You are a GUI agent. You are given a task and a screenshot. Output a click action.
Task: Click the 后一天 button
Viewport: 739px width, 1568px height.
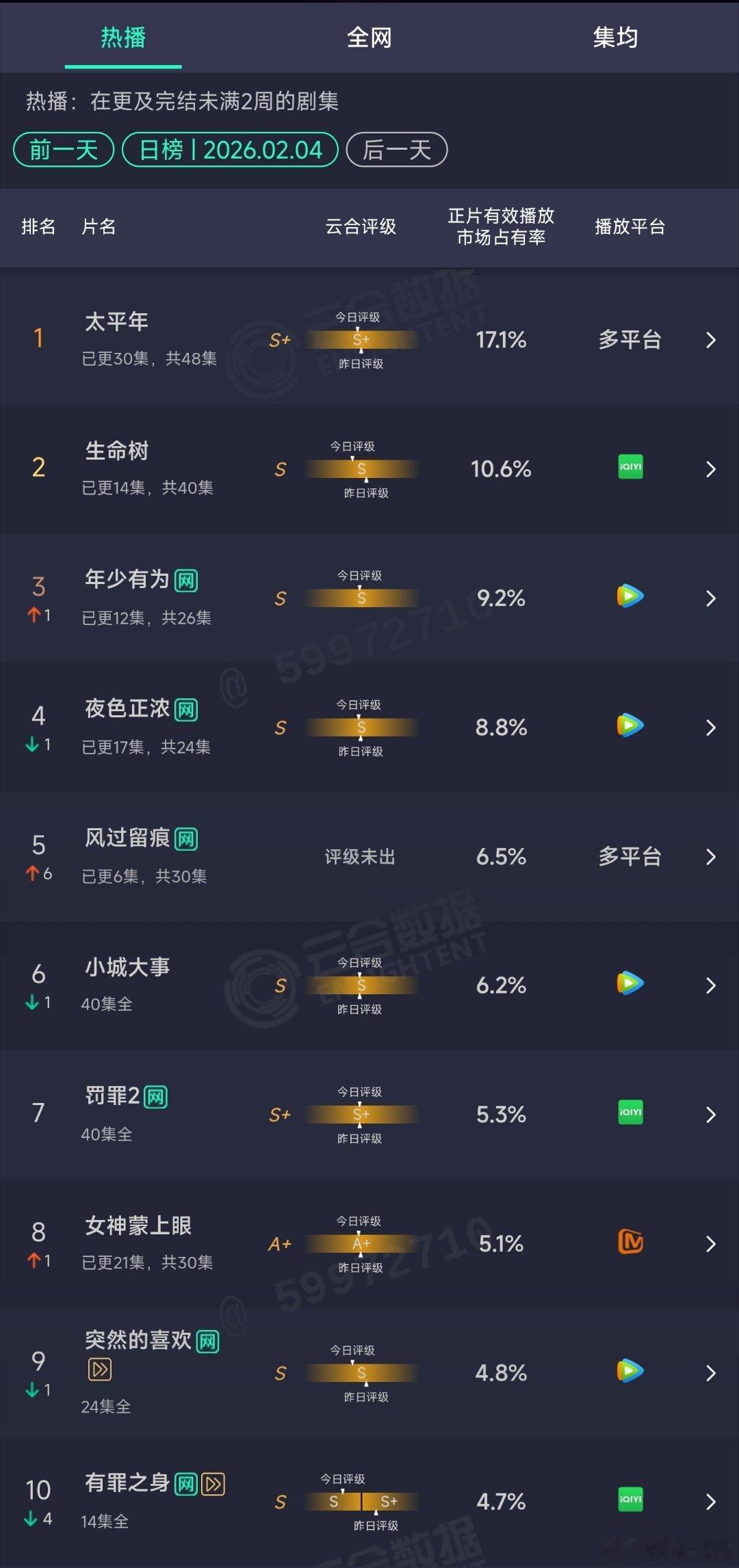[397, 149]
